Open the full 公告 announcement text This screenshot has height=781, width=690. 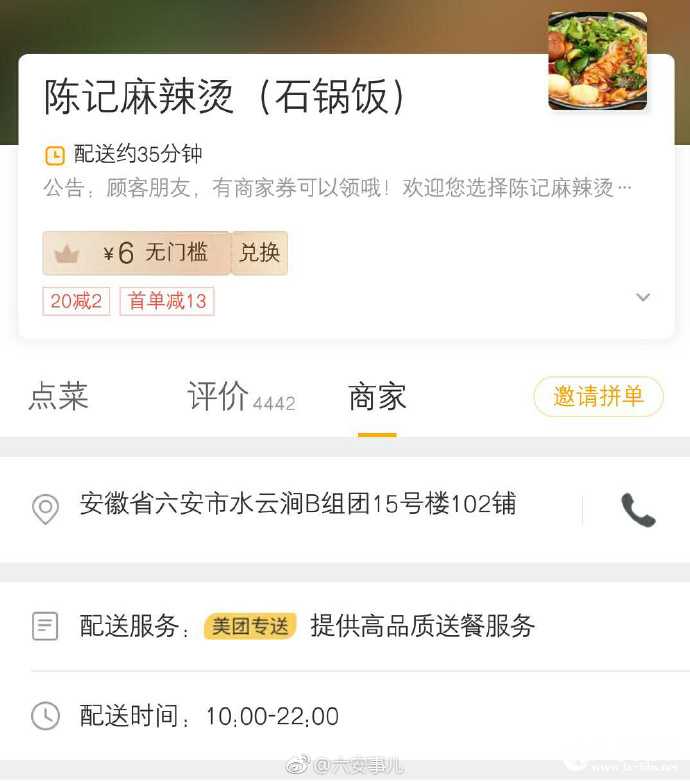[338, 188]
